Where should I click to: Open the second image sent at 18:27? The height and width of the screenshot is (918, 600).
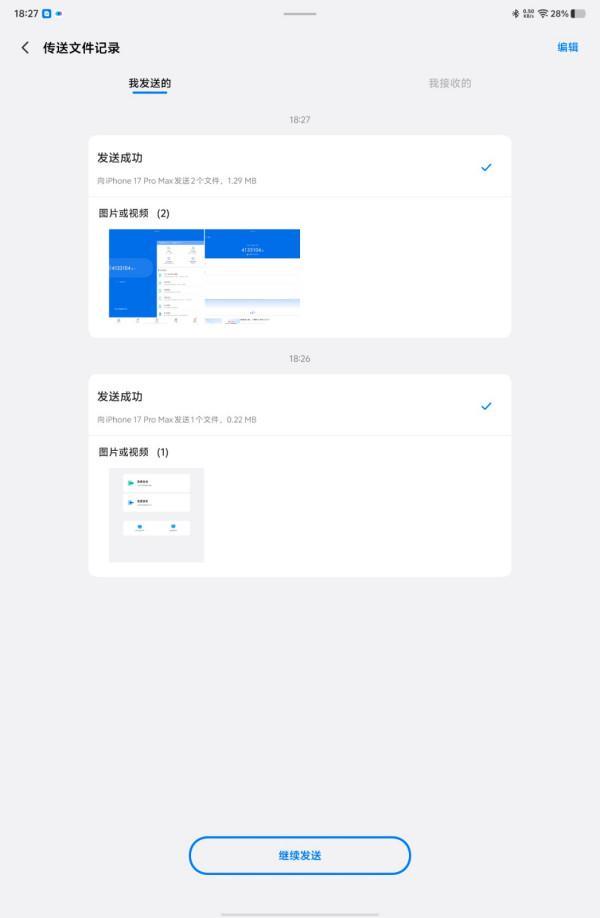pyautogui.click(x=253, y=276)
